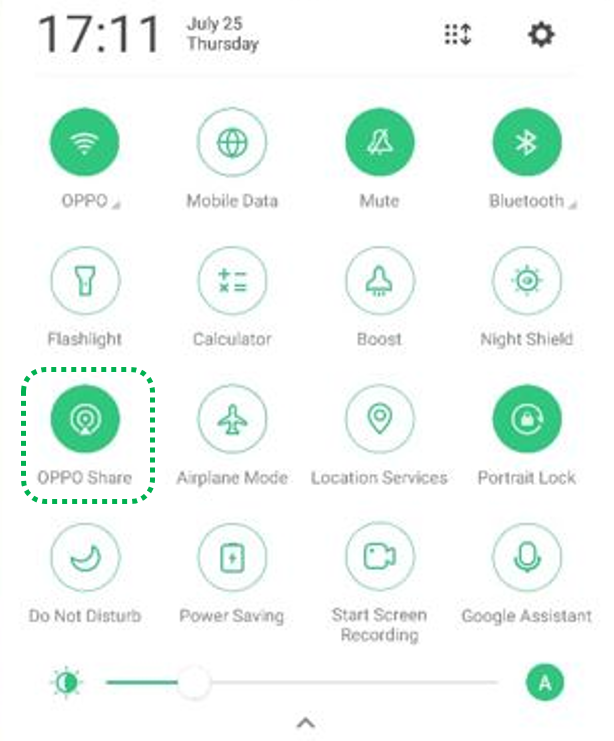Start Screen Recording
The image size is (614, 741).
point(379,558)
